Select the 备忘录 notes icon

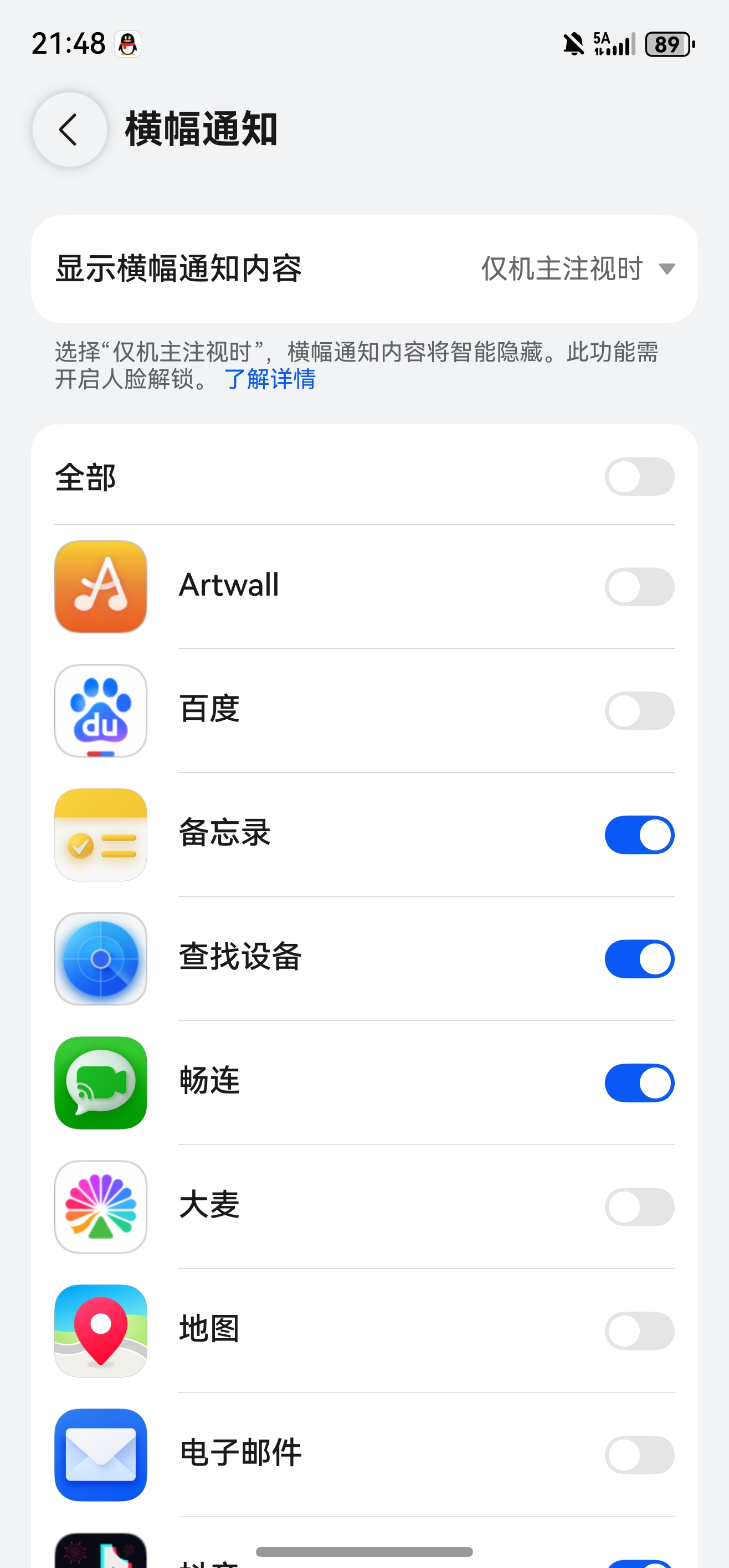point(100,834)
